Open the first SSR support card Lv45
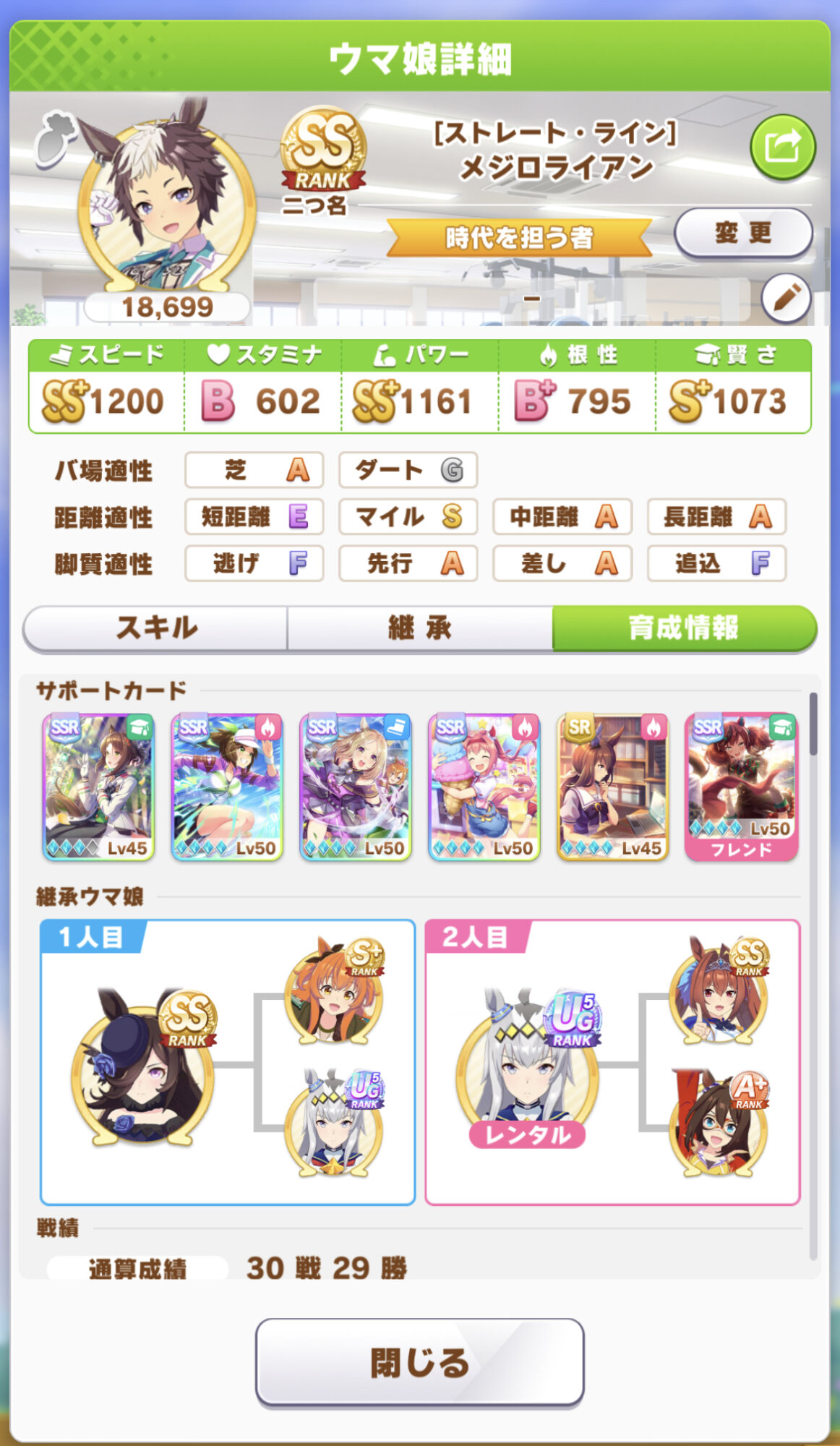This screenshot has width=840, height=1446. 98,787
